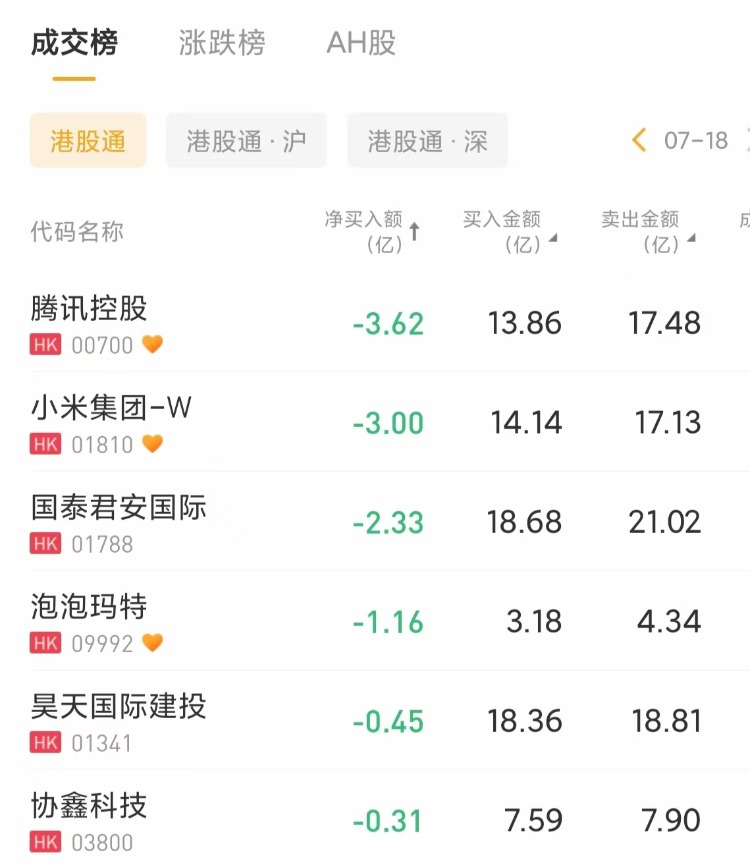This screenshot has height=867, width=750.
Task: Select the 成交榜 tab
Action: pos(74,43)
